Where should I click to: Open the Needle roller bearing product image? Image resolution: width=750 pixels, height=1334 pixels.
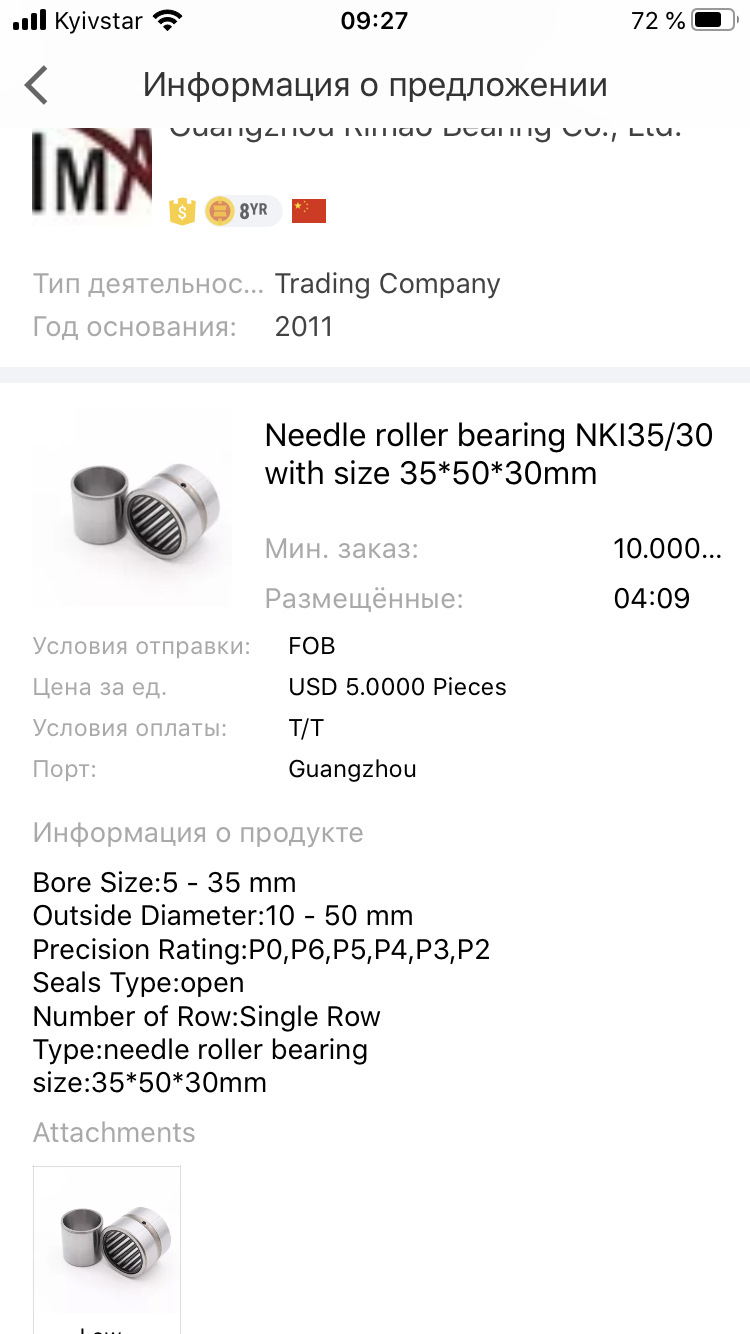click(132, 508)
